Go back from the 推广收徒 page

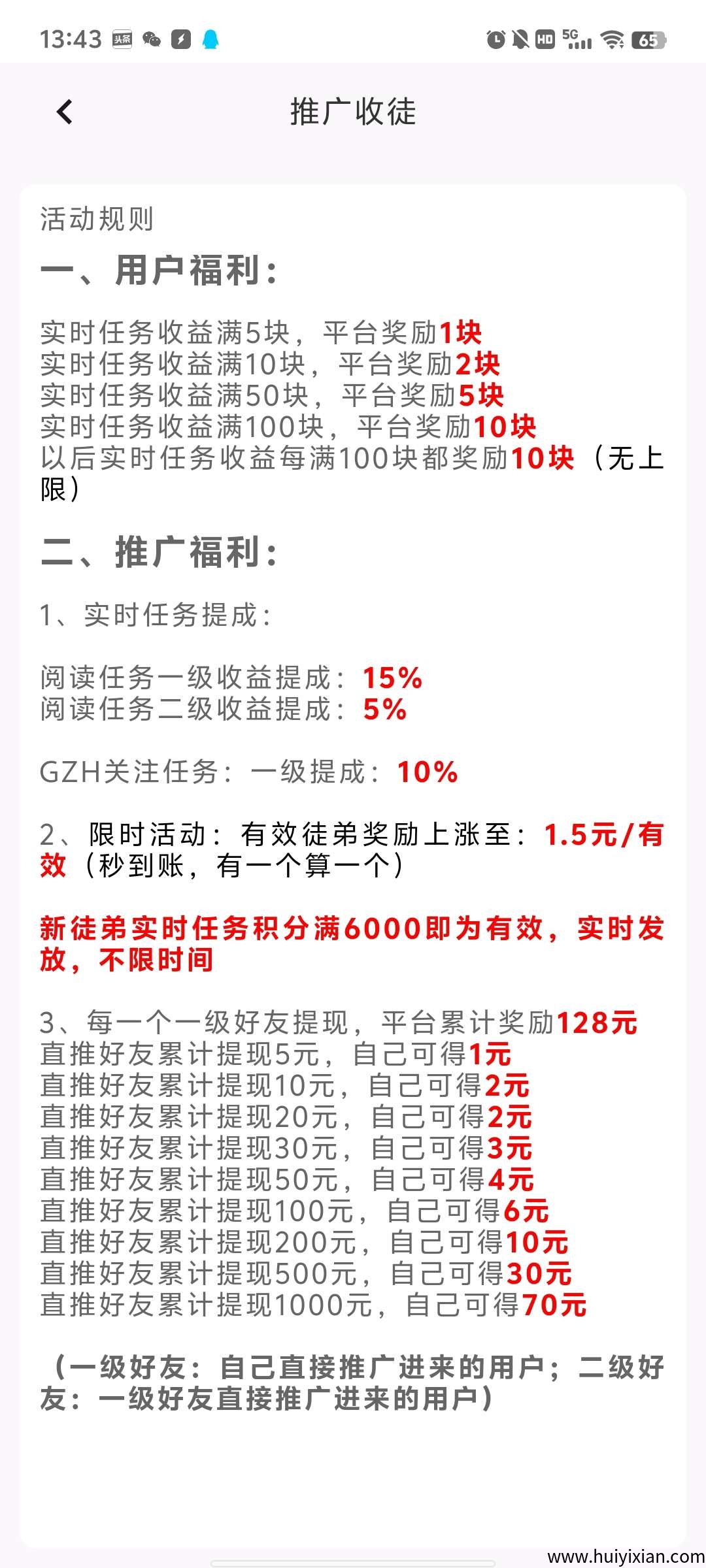[x=65, y=112]
